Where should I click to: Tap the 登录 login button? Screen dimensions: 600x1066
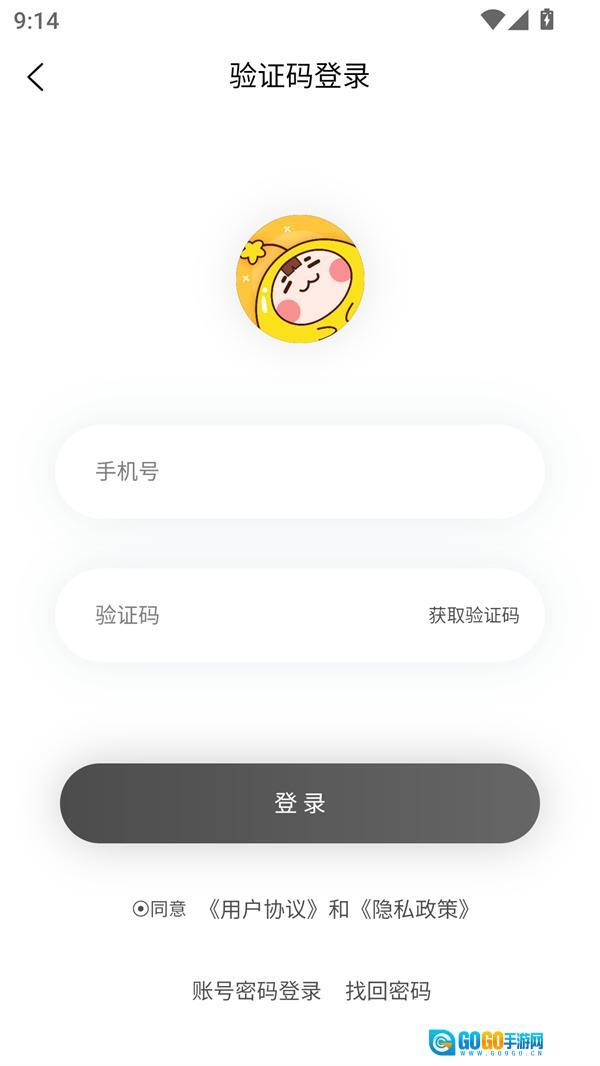tap(300, 803)
